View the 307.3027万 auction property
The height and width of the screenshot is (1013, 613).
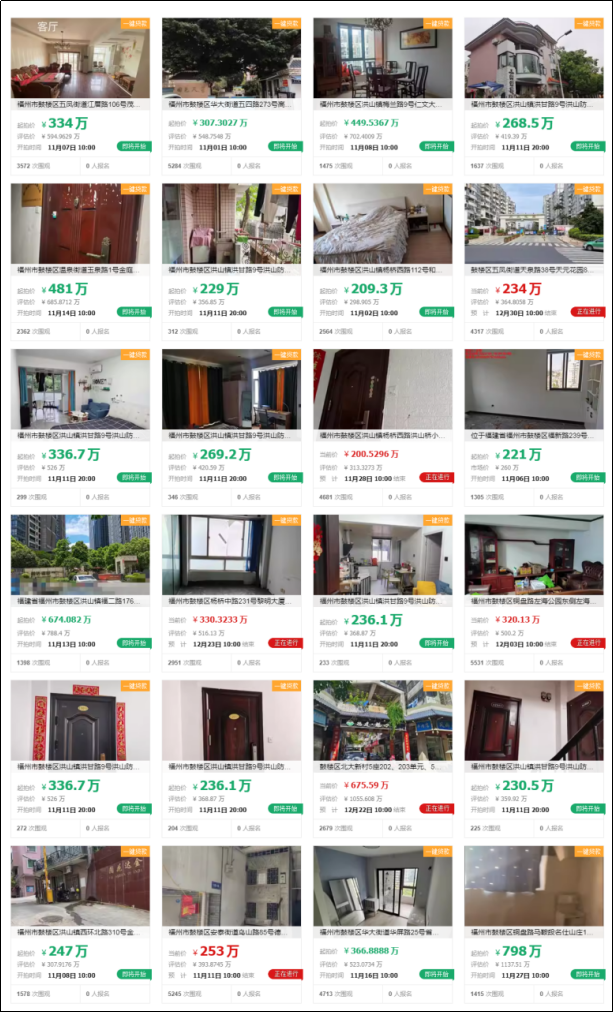pos(231,58)
